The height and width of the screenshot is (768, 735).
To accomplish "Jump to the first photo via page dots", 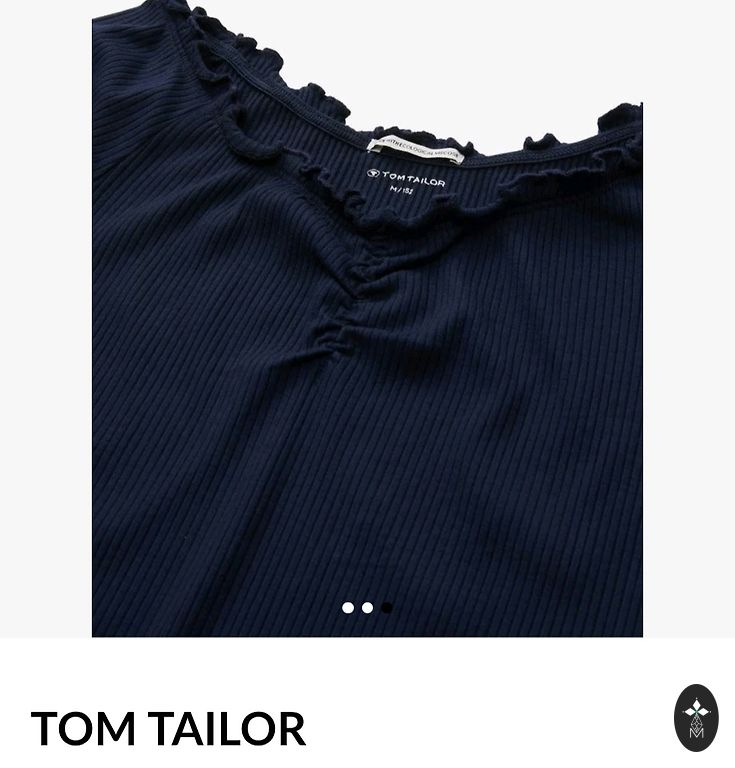I will pyautogui.click(x=348, y=607).
